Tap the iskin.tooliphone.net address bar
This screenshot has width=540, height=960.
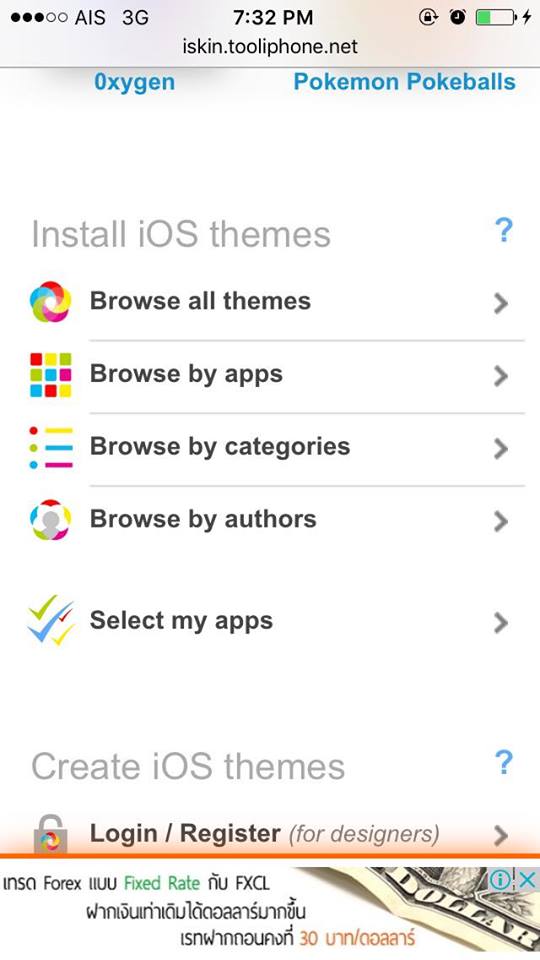(270, 47)
